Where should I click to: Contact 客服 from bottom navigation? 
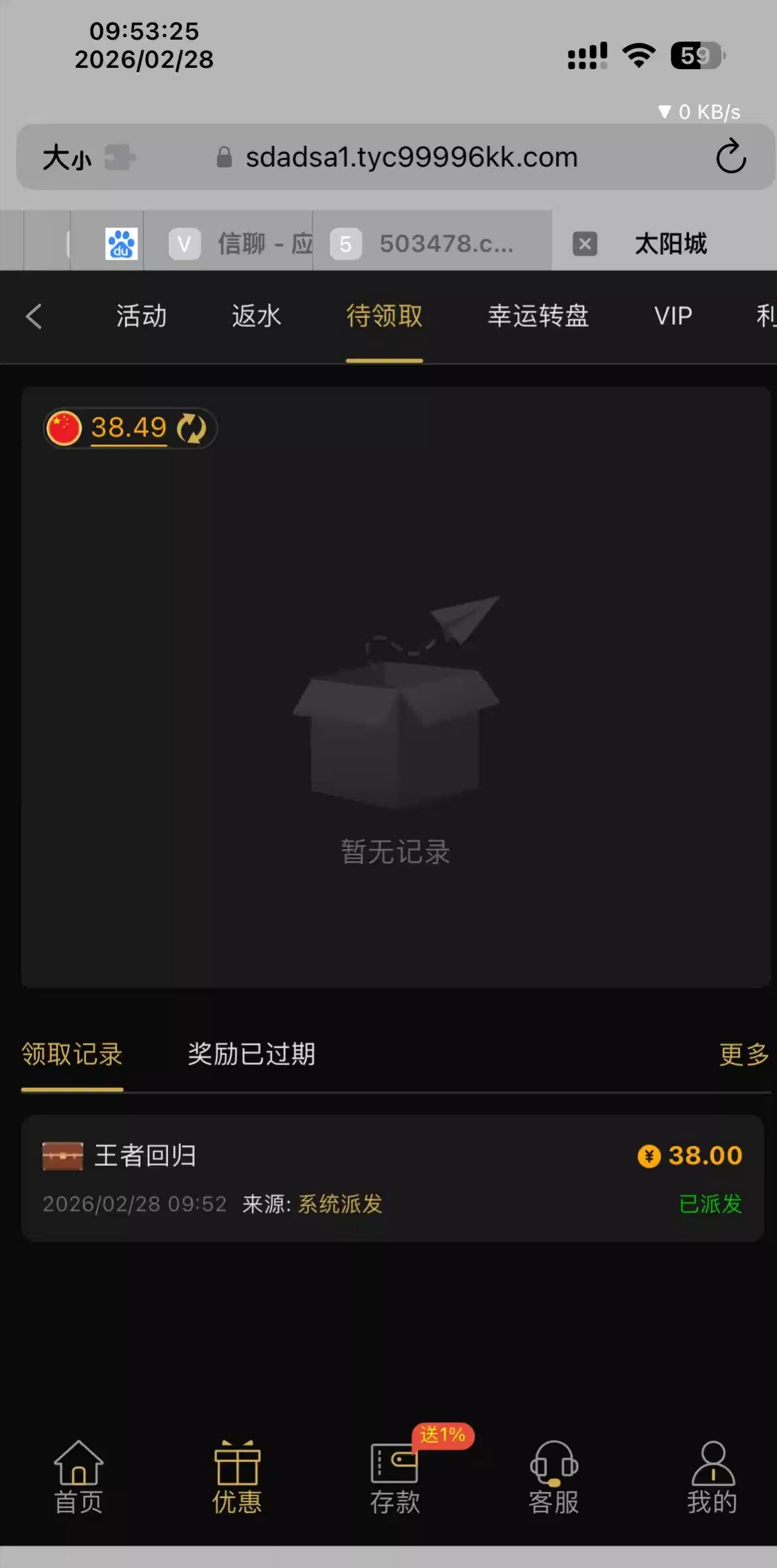pos(554,1478)
